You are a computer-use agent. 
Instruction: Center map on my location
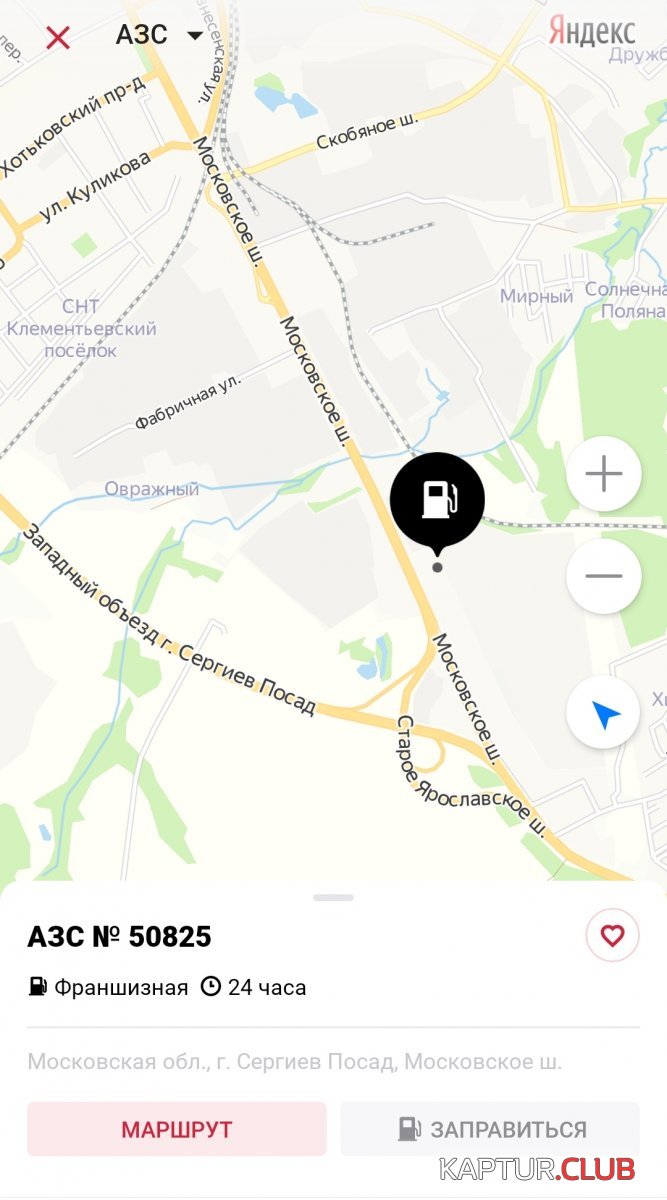pos(603,713)
